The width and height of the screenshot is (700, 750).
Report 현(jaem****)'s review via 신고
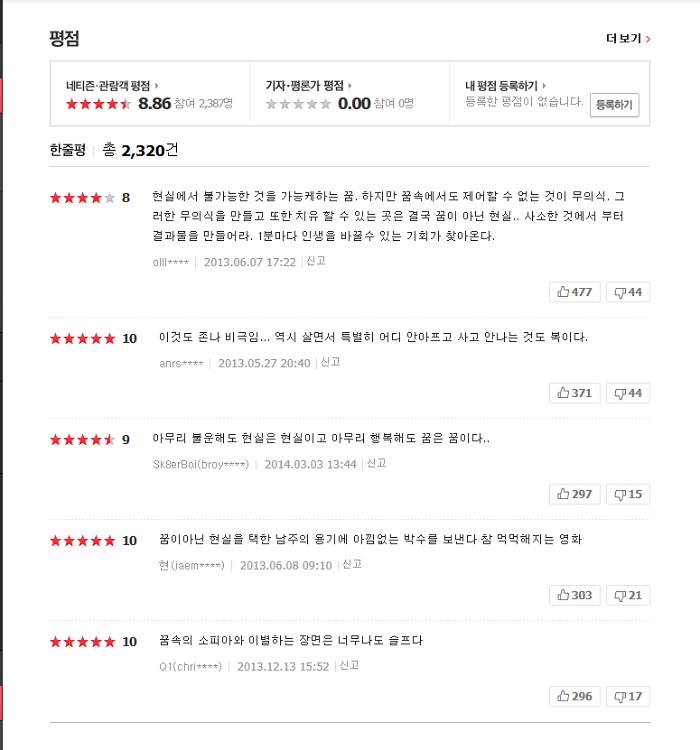pos(353,564)
